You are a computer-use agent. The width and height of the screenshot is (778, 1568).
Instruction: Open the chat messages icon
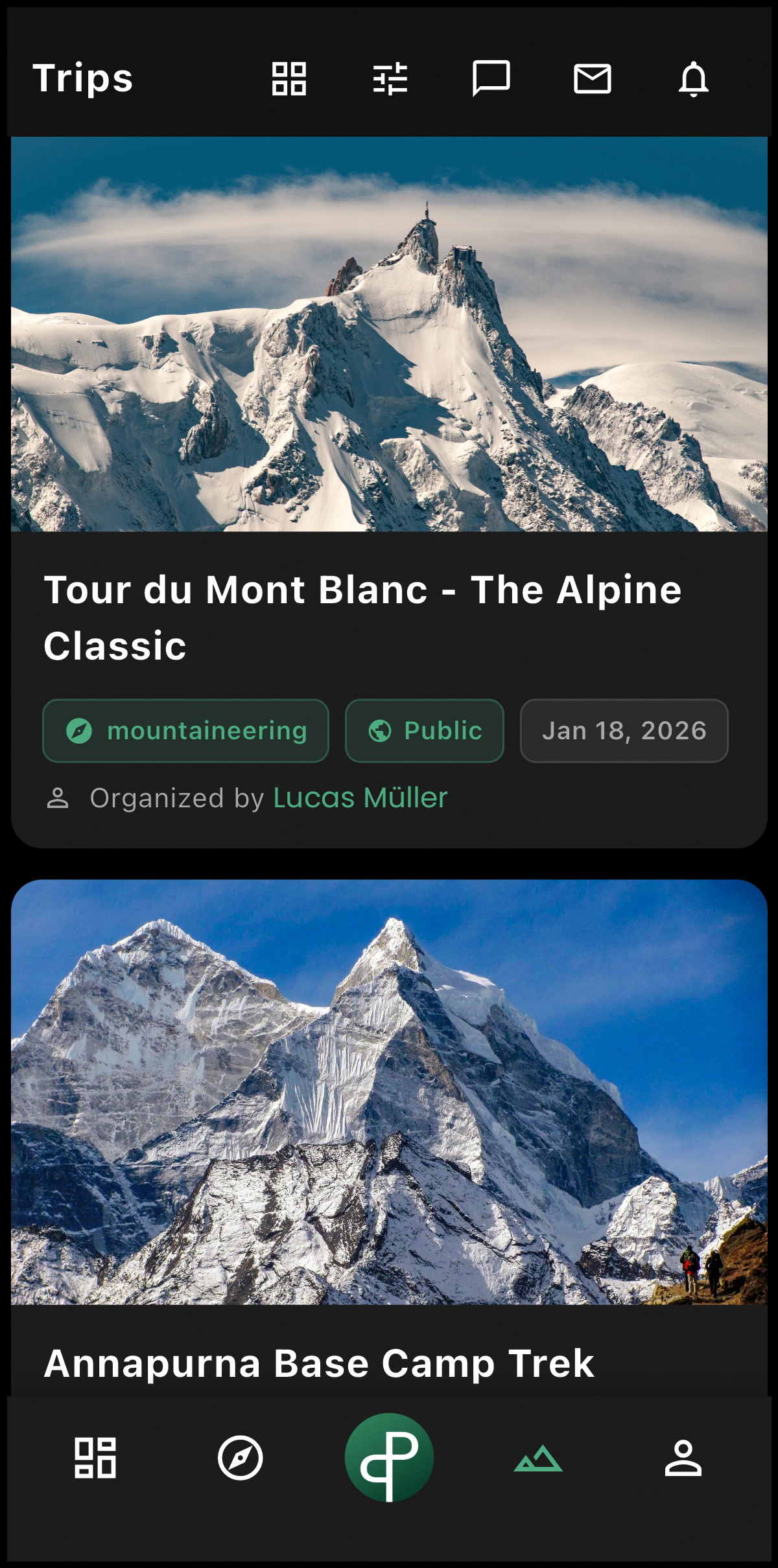click(x=492, y=79)
